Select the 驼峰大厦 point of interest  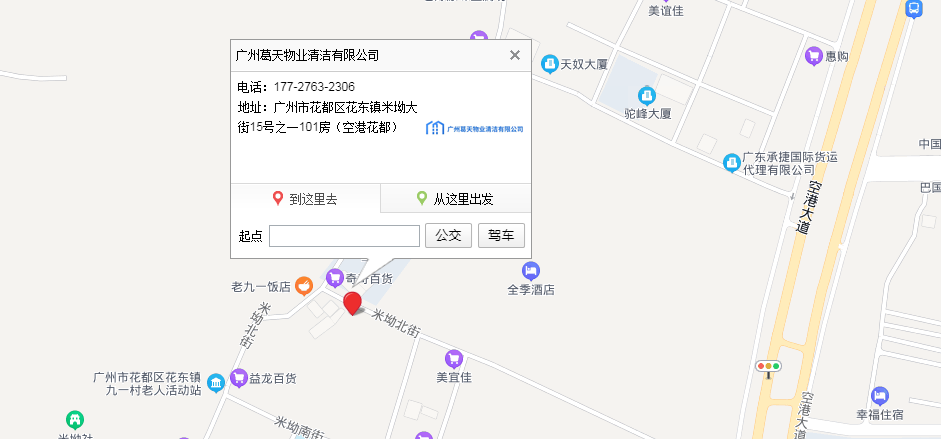[x=646, y=95]
